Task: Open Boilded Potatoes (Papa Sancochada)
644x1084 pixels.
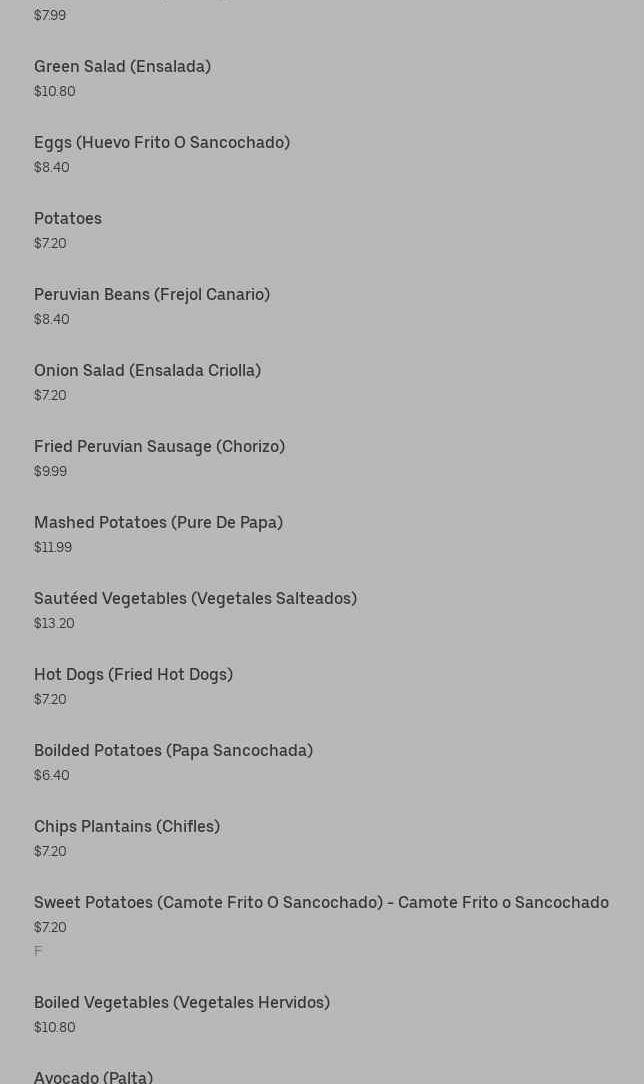Action: pyautogui.click(x=173, y=751)
